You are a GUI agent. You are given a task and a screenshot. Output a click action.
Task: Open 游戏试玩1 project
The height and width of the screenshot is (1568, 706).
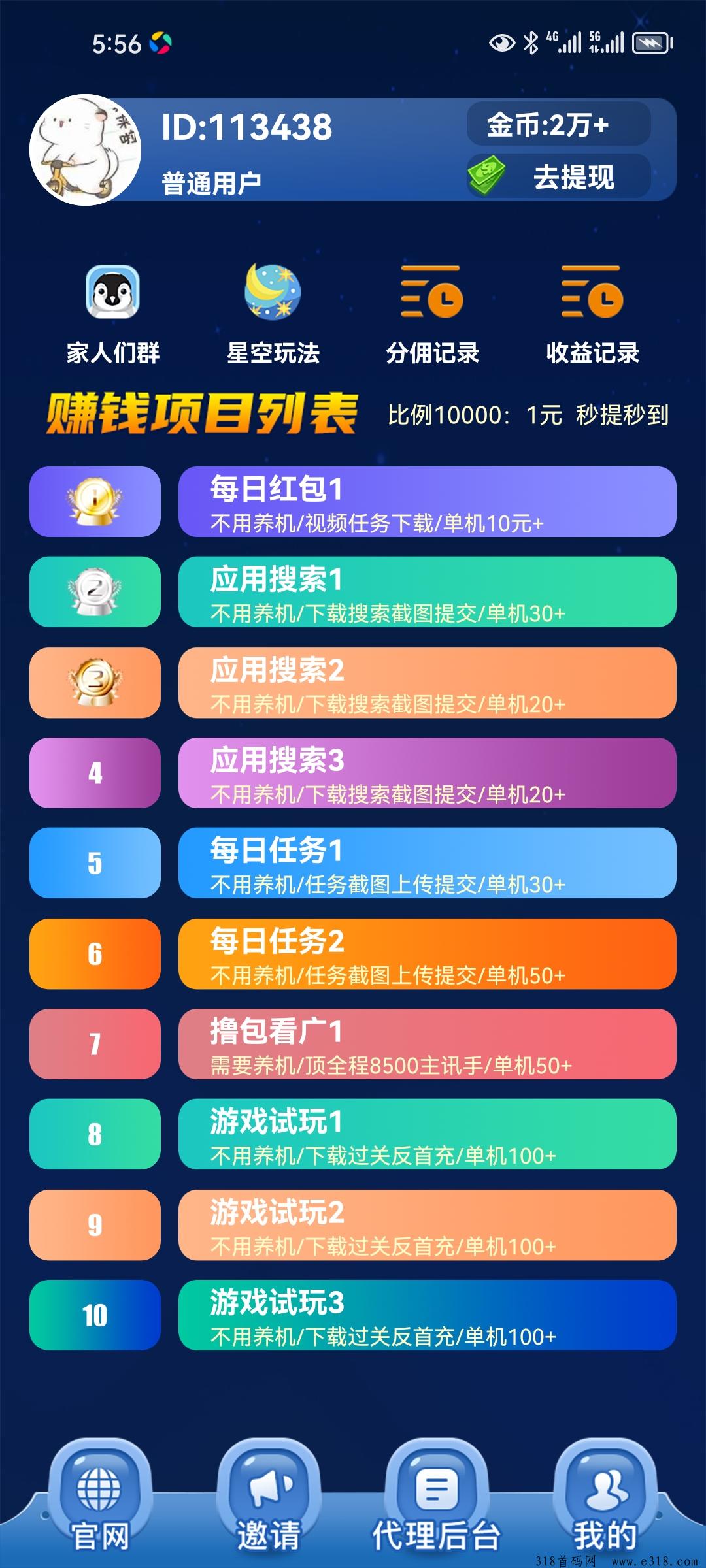(x=427, y=1134)
